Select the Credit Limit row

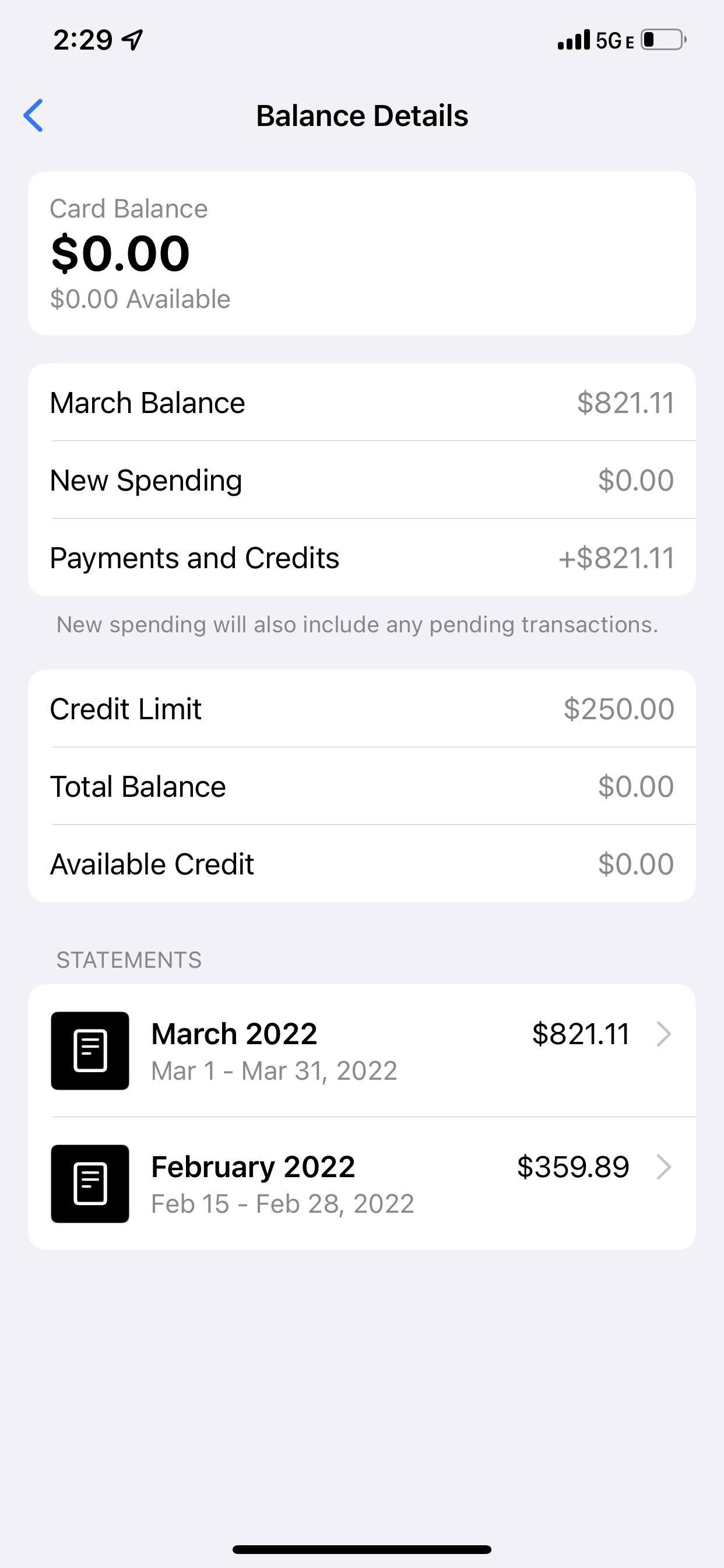[362, 709]
